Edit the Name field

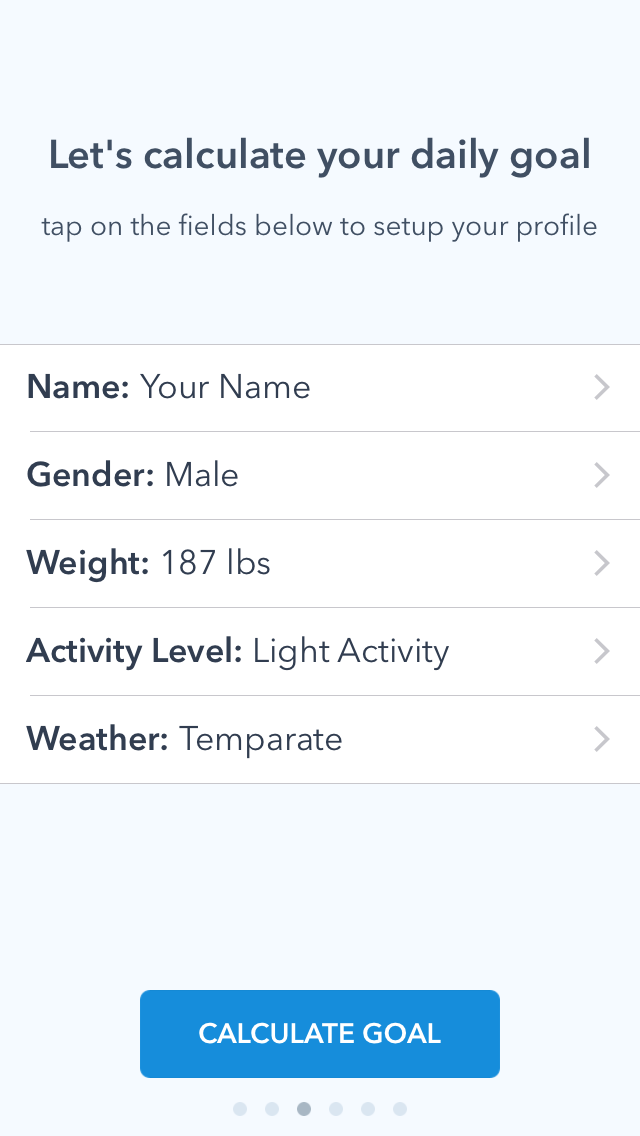pos(320,388)
